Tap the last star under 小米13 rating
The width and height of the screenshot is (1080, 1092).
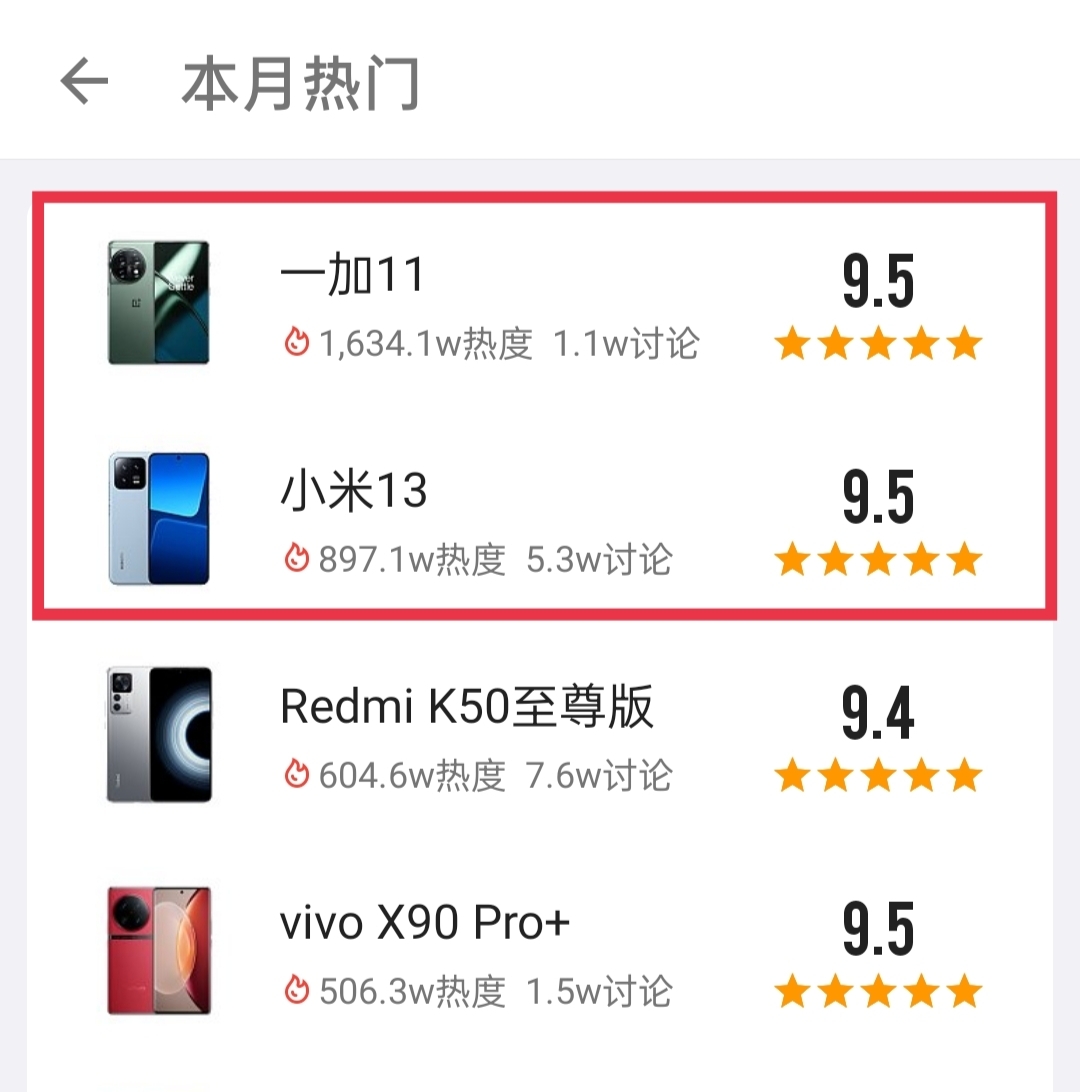[x=967, y=558]
